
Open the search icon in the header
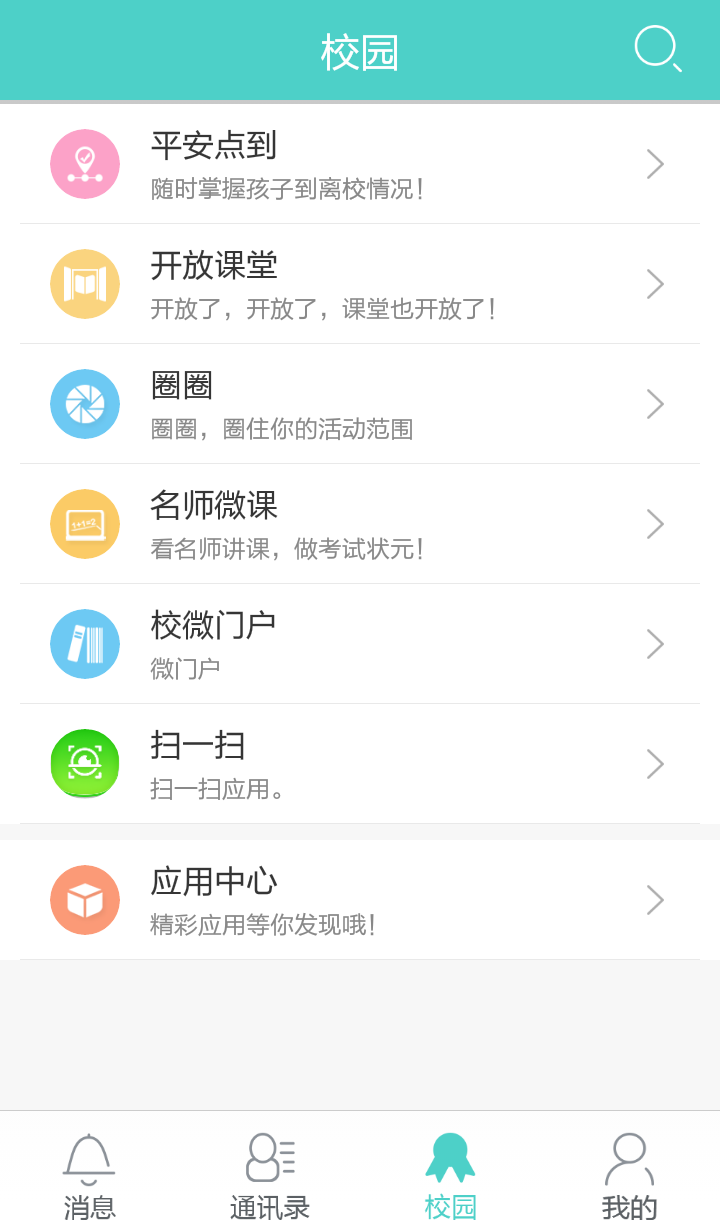coord(658,49)
